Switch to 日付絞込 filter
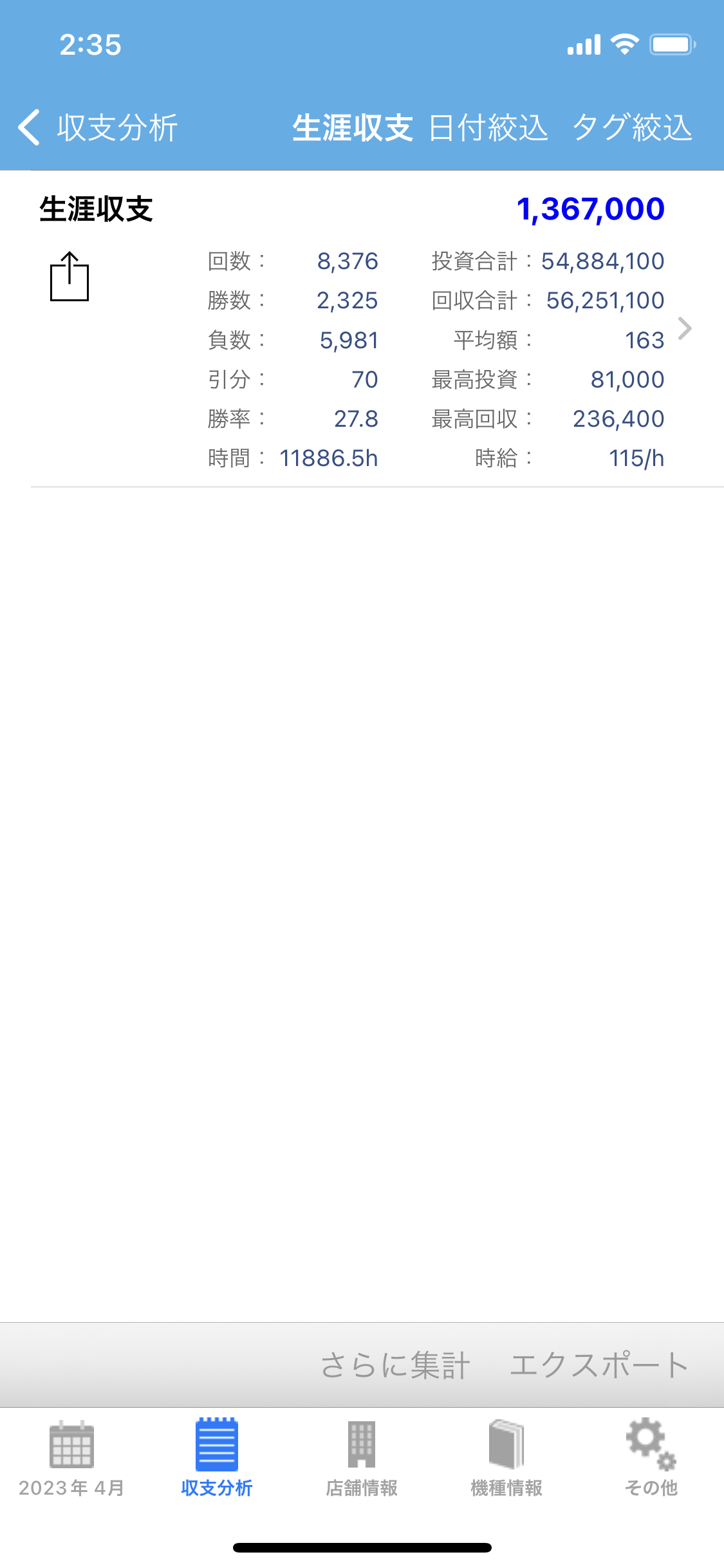This screenshot has width=724, height=1568. pos(488,127)
